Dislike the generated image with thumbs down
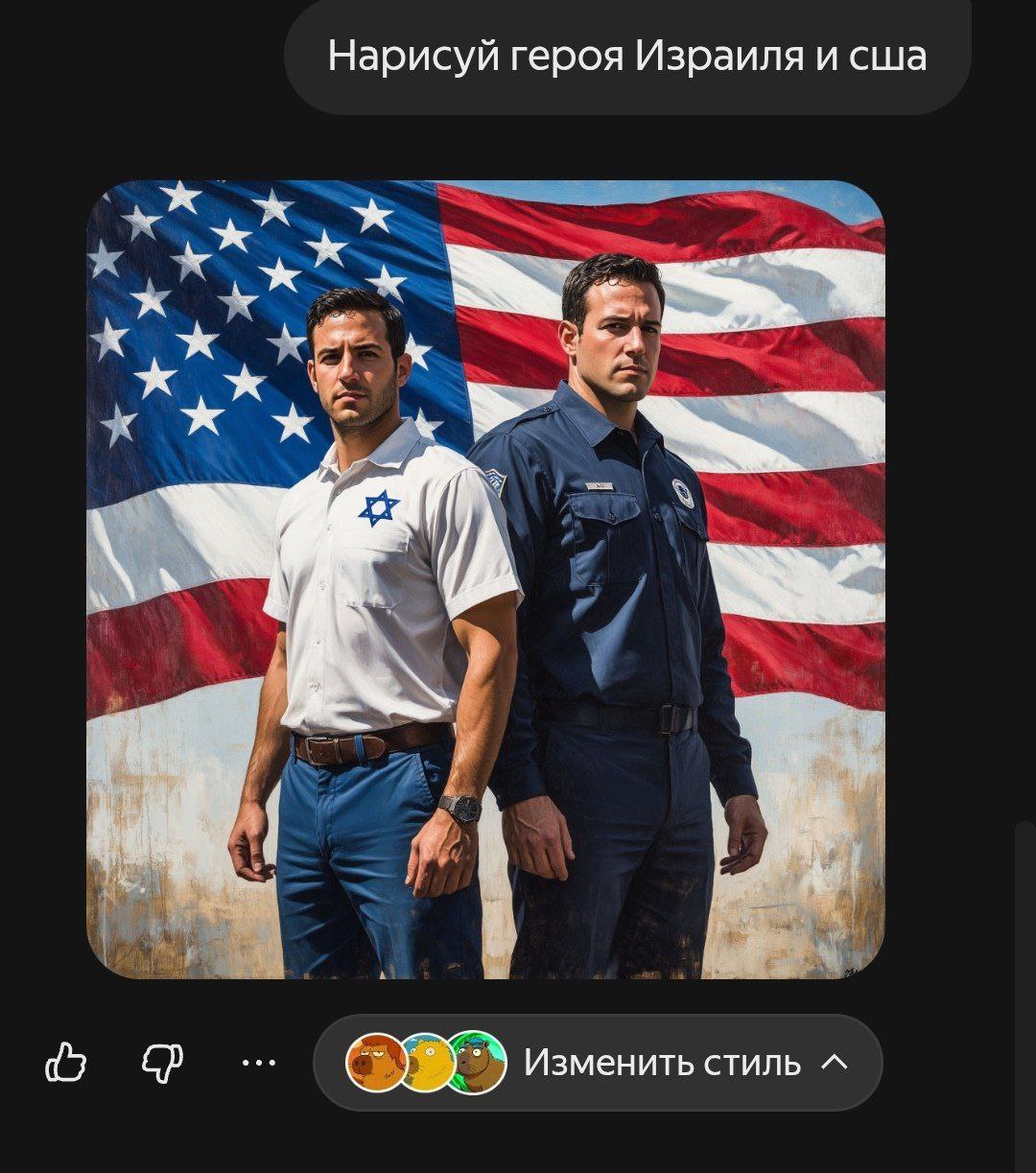This screenshot has width=1036, height=1173. pos(162,1063)
